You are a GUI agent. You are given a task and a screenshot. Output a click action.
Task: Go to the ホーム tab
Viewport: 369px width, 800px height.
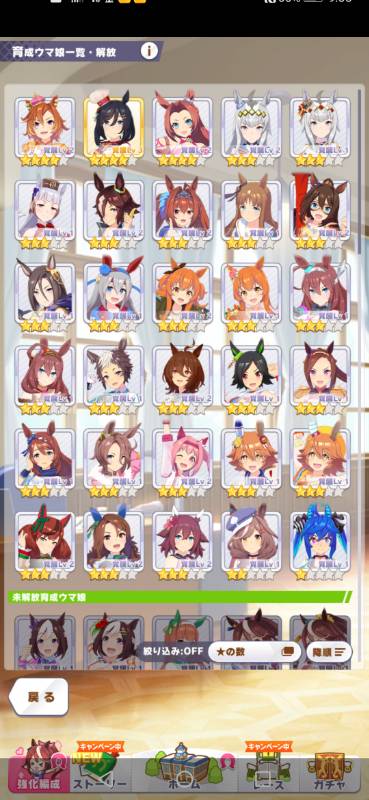click(x=184, y=770)
